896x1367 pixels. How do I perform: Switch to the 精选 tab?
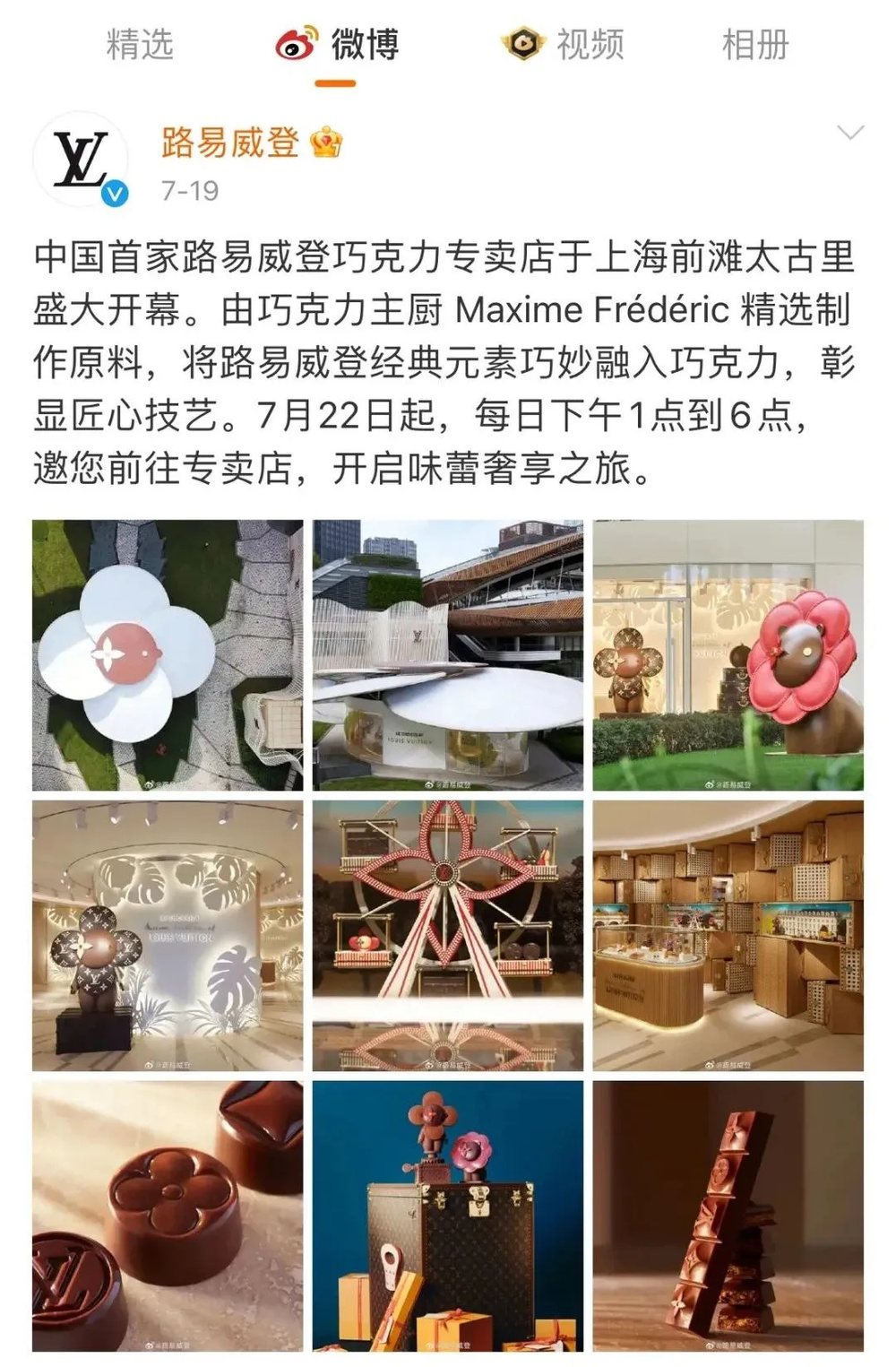[x=140, y=45]
